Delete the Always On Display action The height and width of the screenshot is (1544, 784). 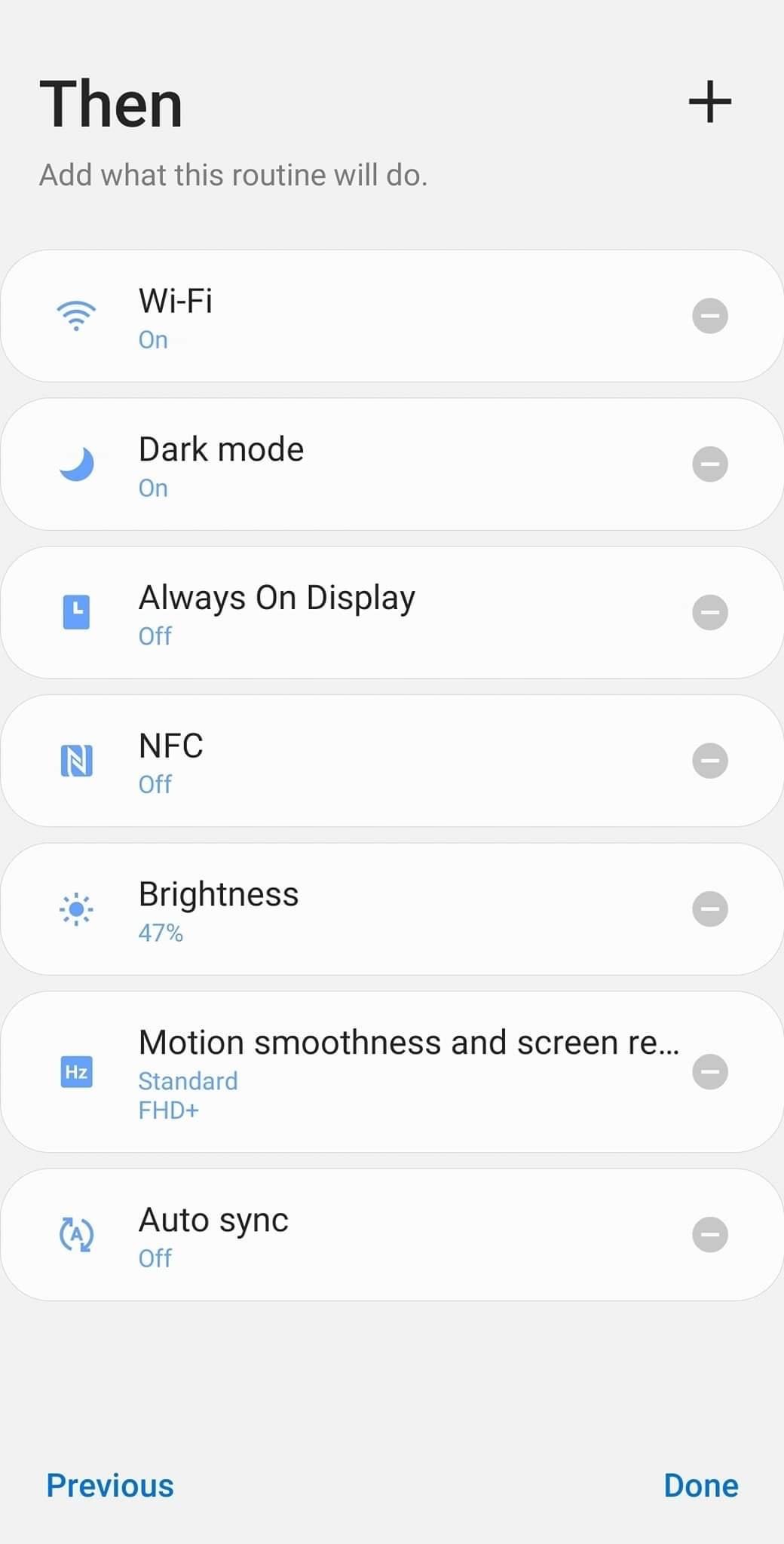(x=709, y=612)
